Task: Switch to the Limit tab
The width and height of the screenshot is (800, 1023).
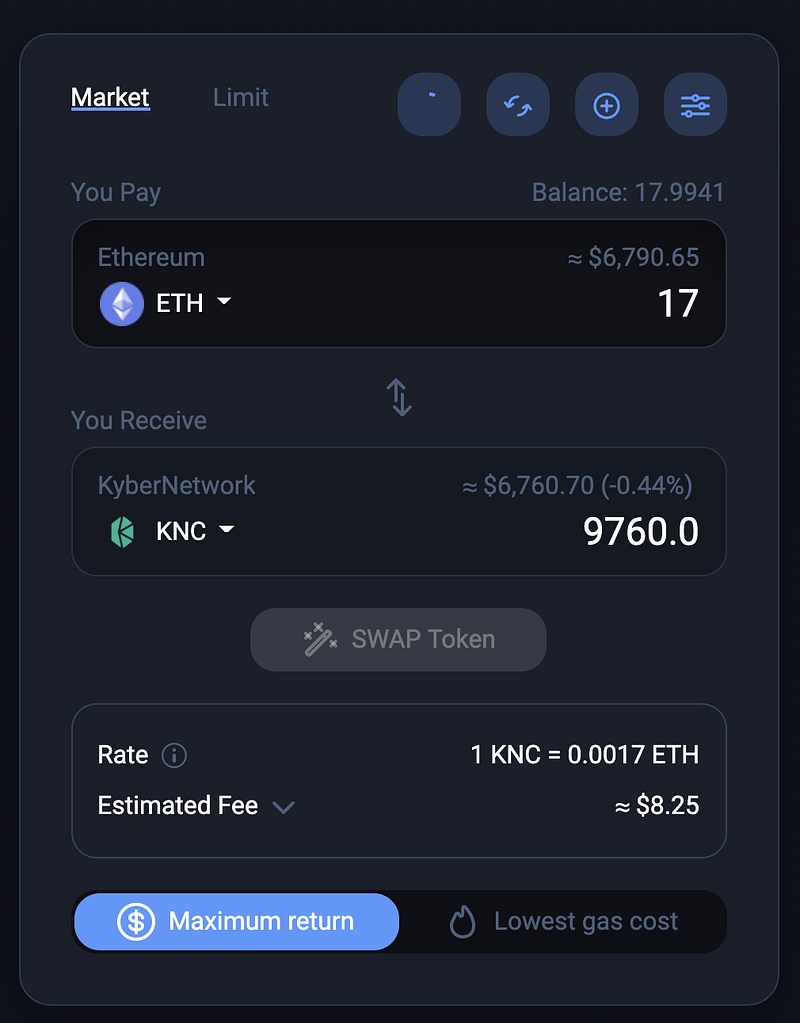Action: click(x=240, y=98)
